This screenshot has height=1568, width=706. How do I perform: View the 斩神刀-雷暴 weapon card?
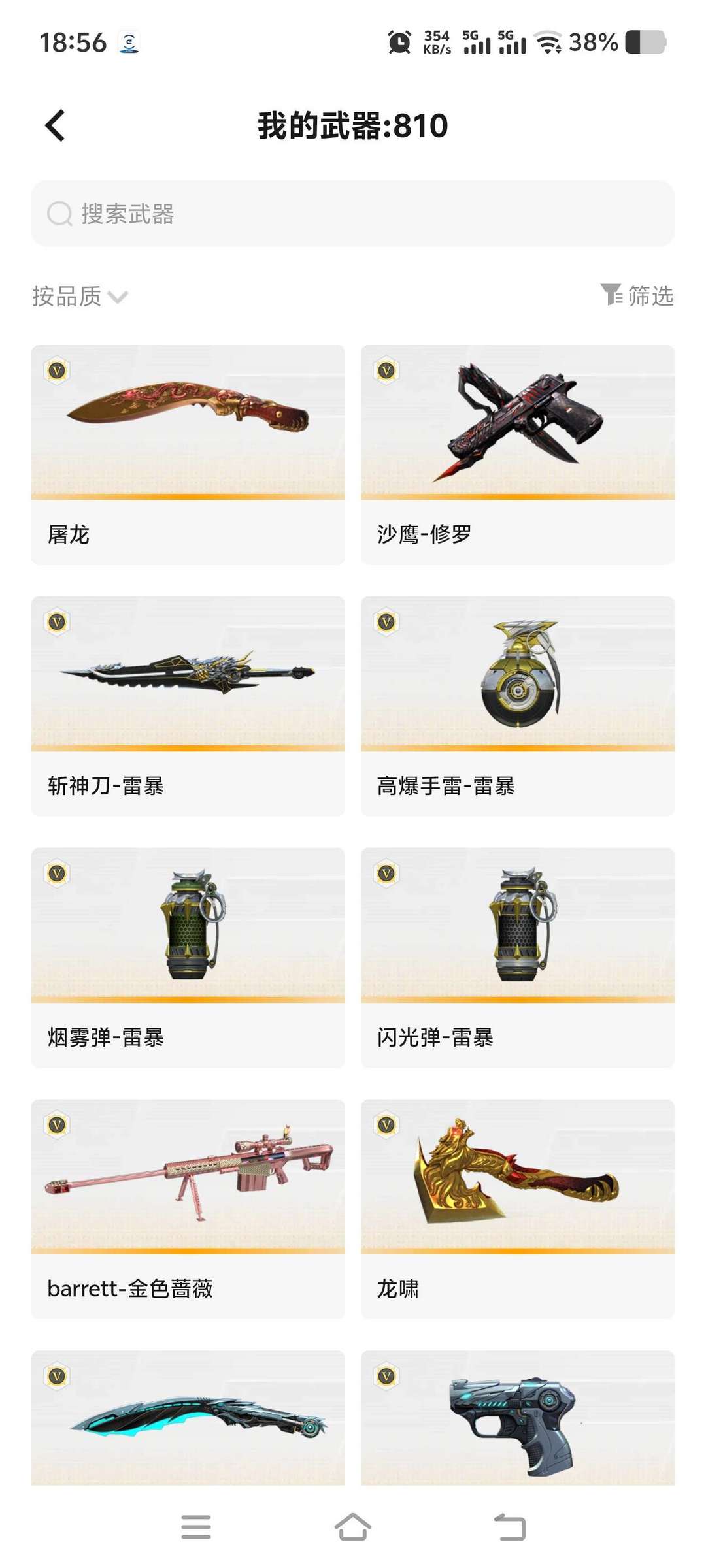pyautogui.click(x=188, y=706)
